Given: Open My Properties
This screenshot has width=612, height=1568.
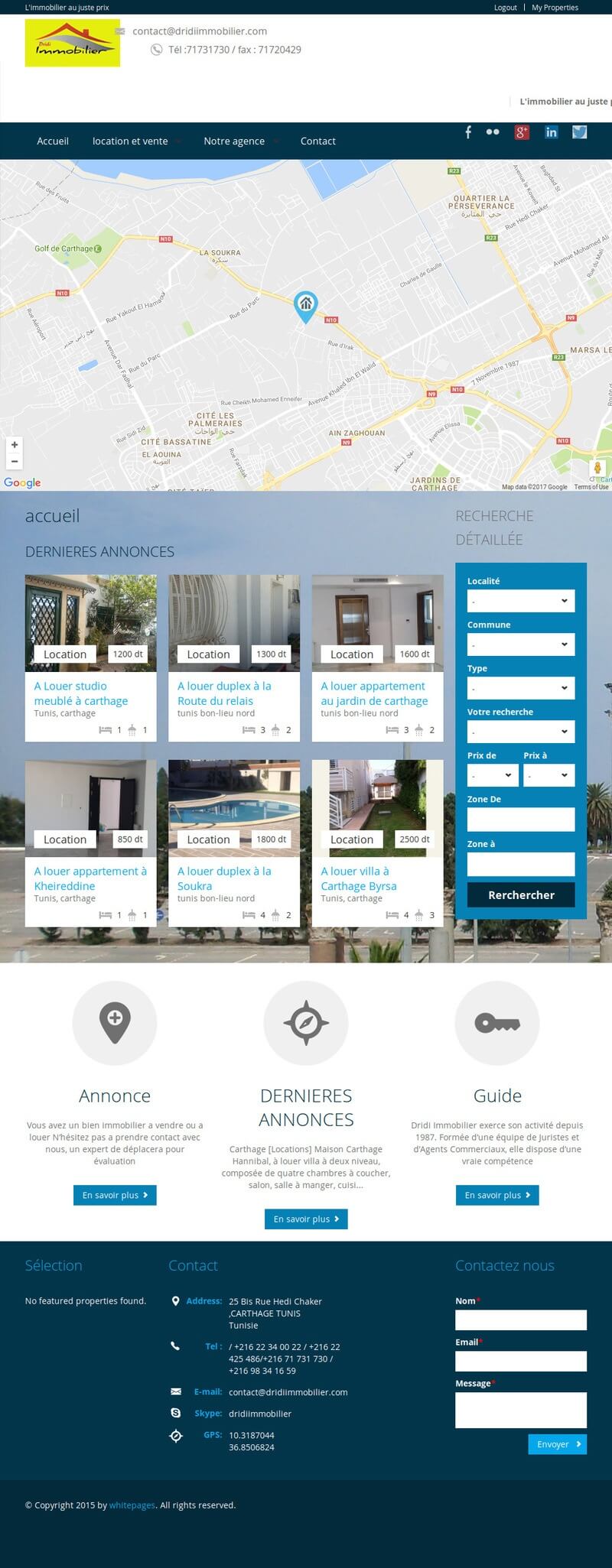Looking at the screenshot, I should click(x=555, y=8).
